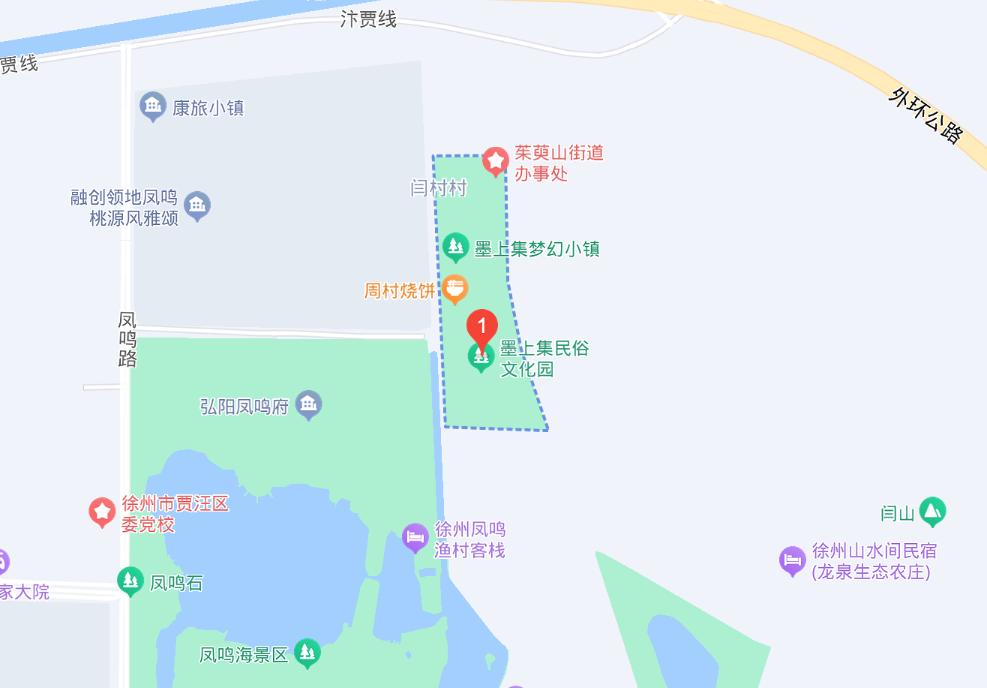This screenshot has width=987, height=688.
Task: Tap the 闫山 mountain marker
Action: coord(932,512)
